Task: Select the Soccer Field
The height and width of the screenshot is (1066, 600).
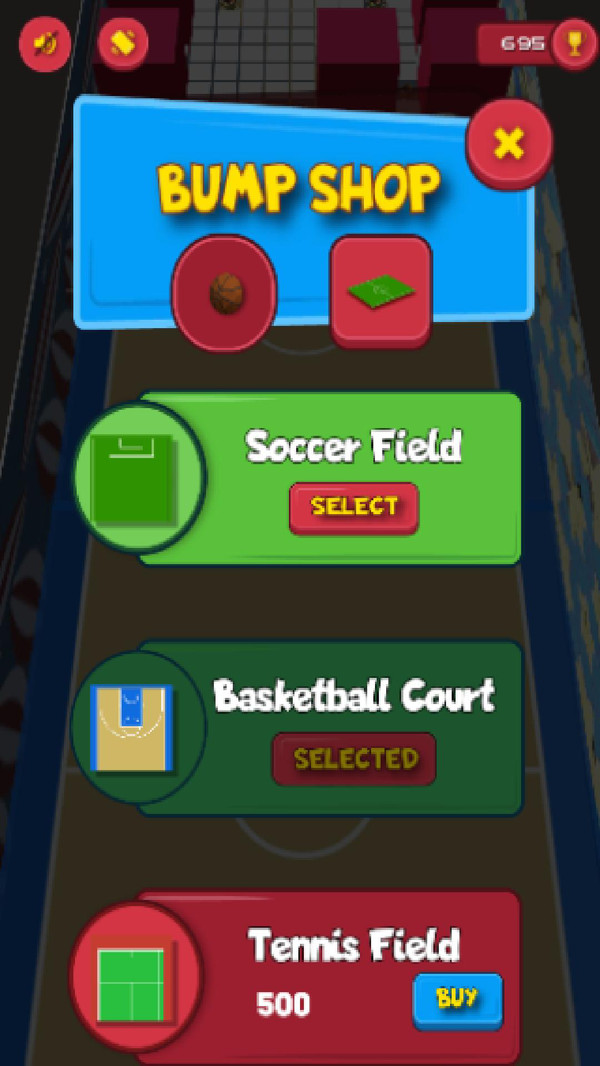Action: (354, 507)
